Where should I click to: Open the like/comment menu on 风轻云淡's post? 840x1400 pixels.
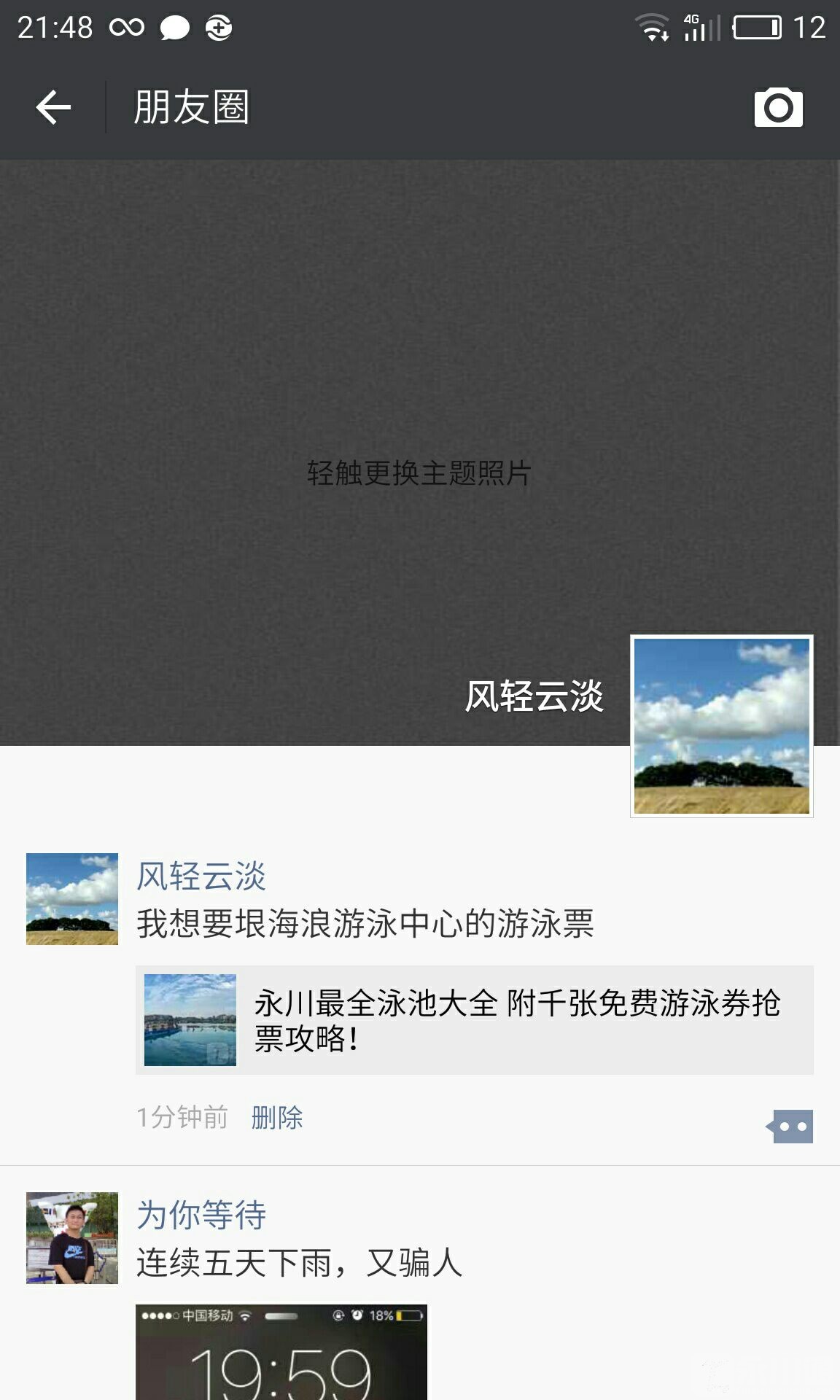click(790, 1127)
